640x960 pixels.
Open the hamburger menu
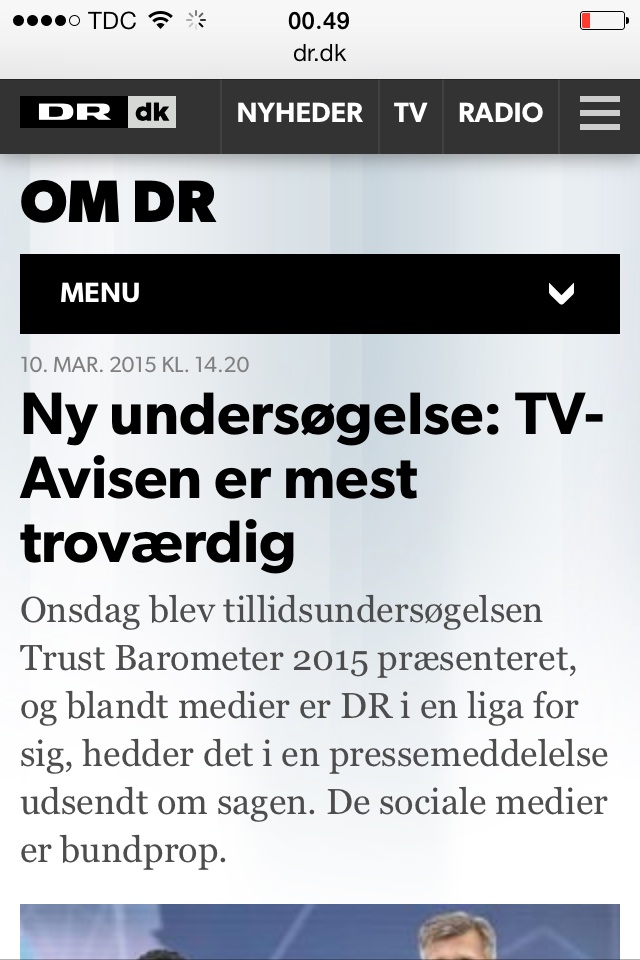click(600, 113)
